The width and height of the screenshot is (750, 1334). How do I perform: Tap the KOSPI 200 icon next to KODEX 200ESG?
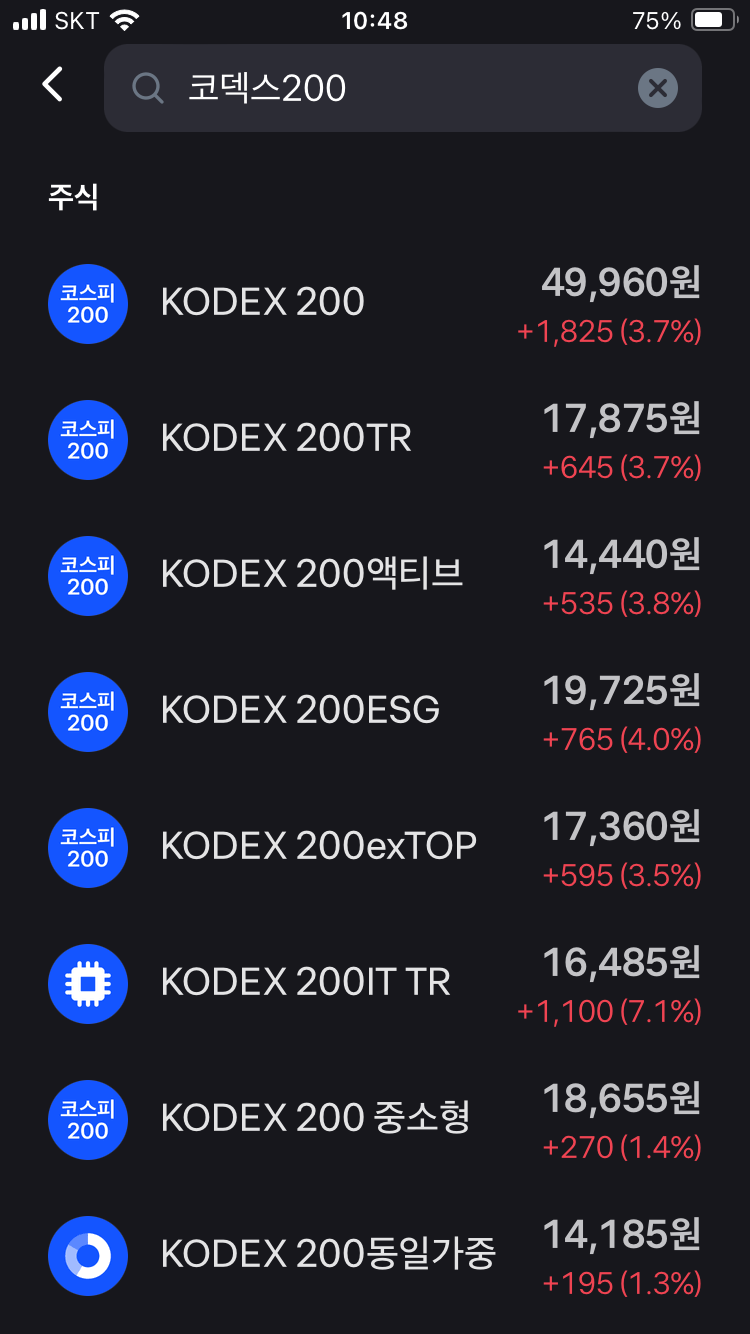[x=87, y=712]
